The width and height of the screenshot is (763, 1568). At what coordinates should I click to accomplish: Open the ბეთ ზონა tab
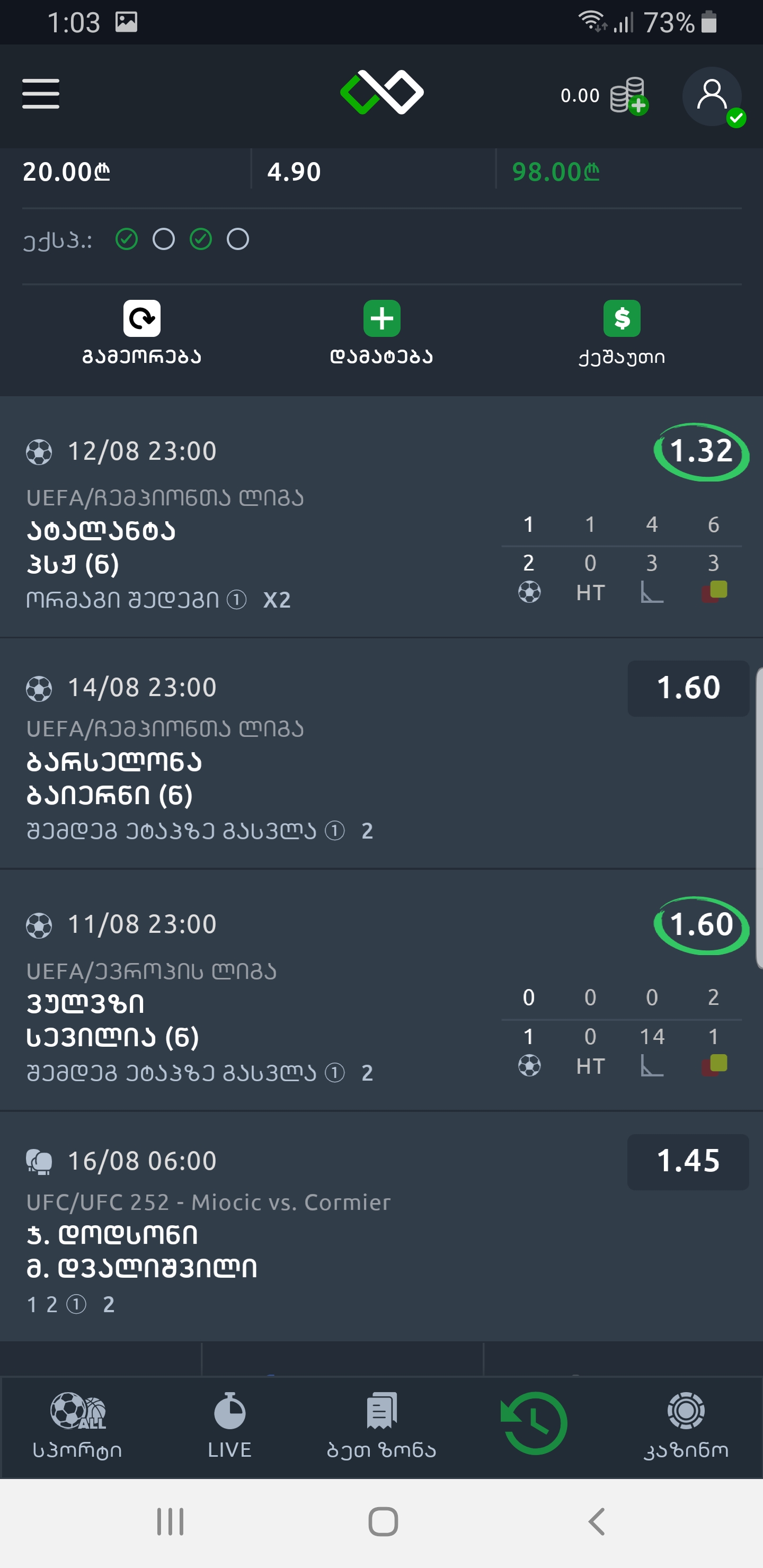(x=382, y=1426)
